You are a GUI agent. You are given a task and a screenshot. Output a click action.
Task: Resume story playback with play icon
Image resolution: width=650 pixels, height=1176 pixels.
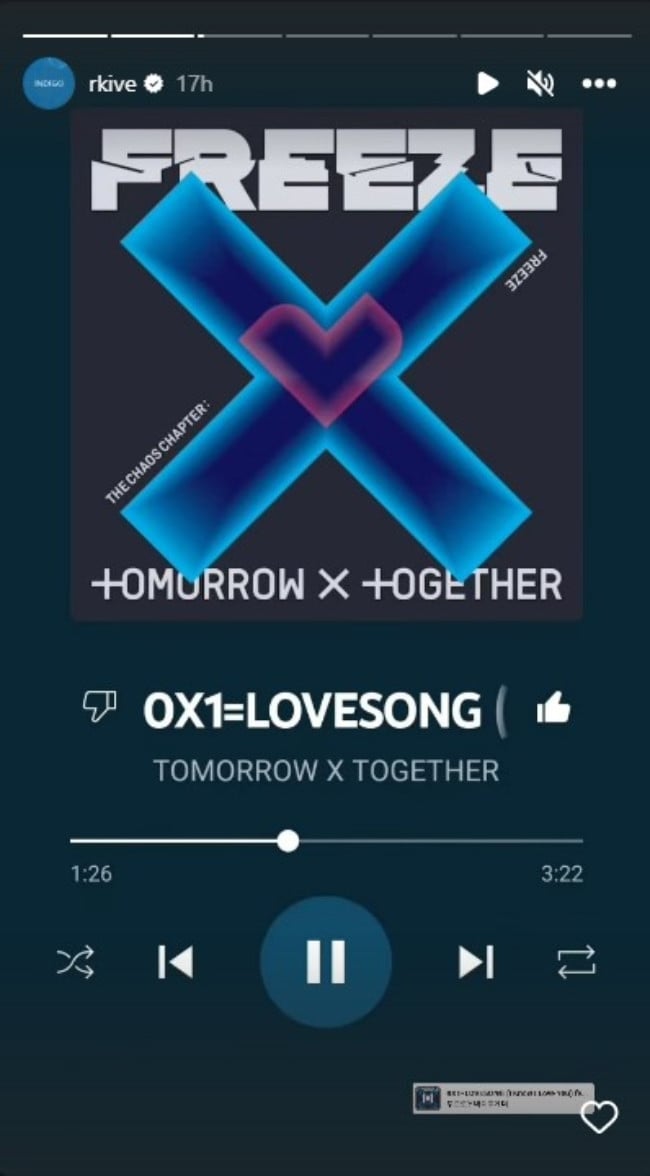click(487, 84)
